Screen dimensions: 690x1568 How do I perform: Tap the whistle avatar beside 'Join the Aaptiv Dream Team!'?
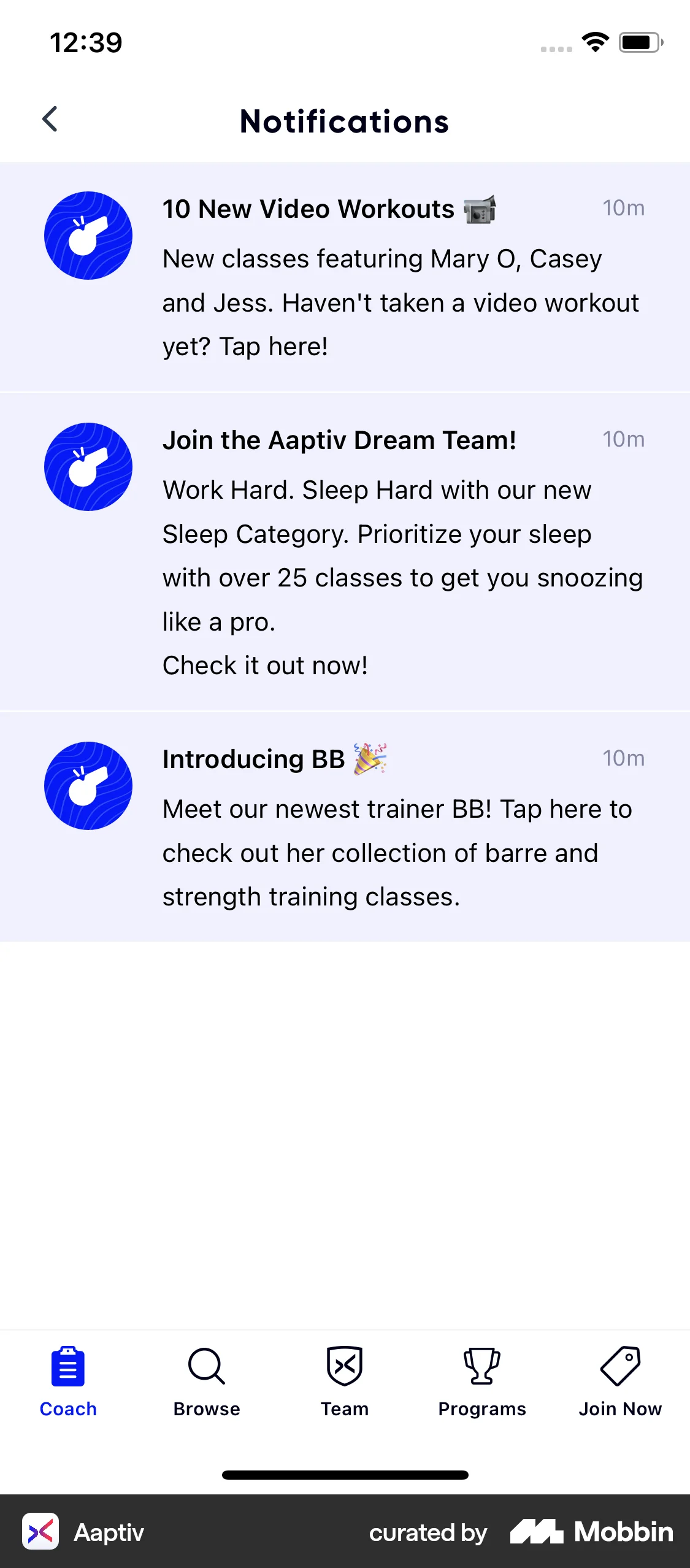point(88,467)
